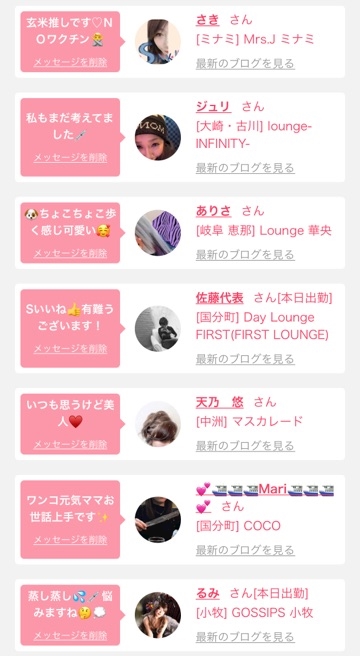Open 天乃 悠's profile name link

pyautogui.click(x=220, y=402)
